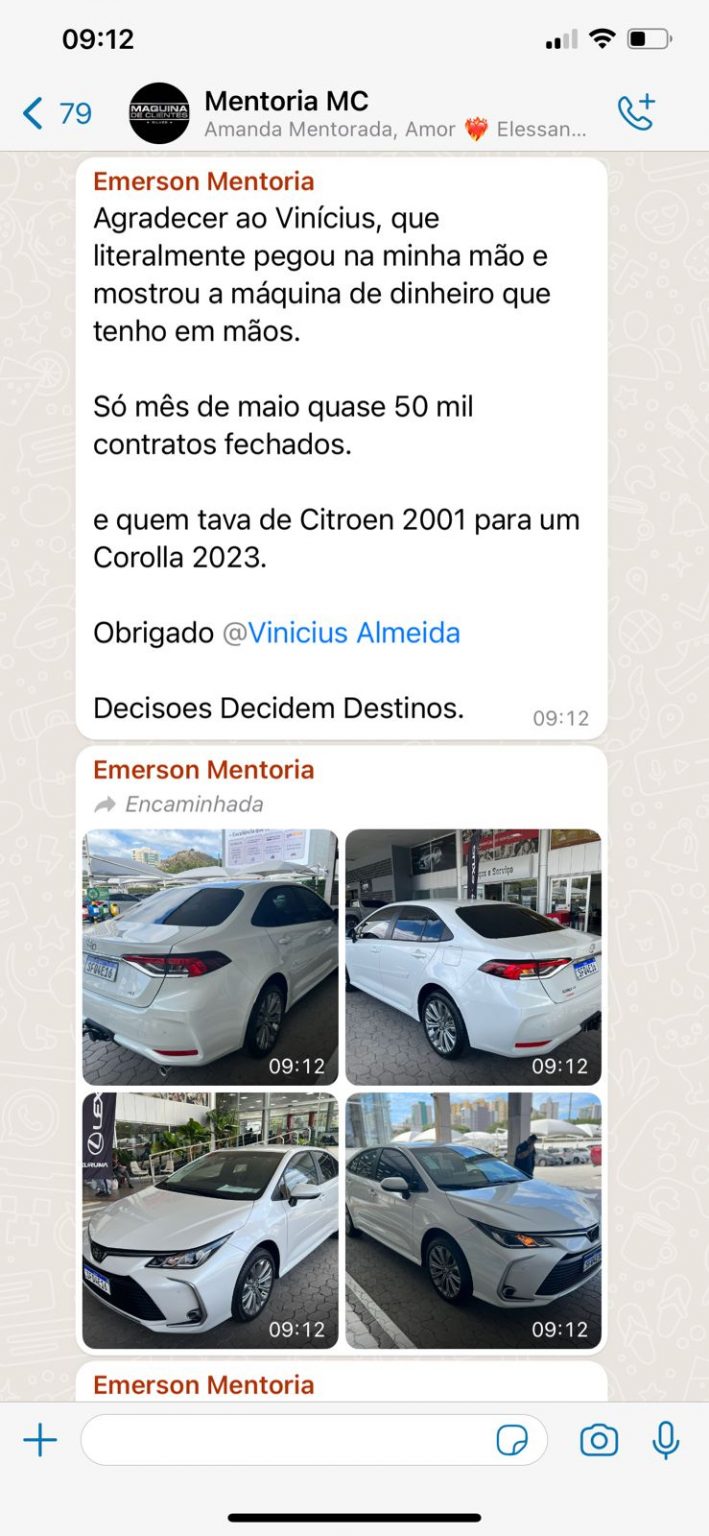The width and height of the screenshot is (709, 1536).
Task: Open the rear-view Corolla photo with trees
Action: point(210,957)
